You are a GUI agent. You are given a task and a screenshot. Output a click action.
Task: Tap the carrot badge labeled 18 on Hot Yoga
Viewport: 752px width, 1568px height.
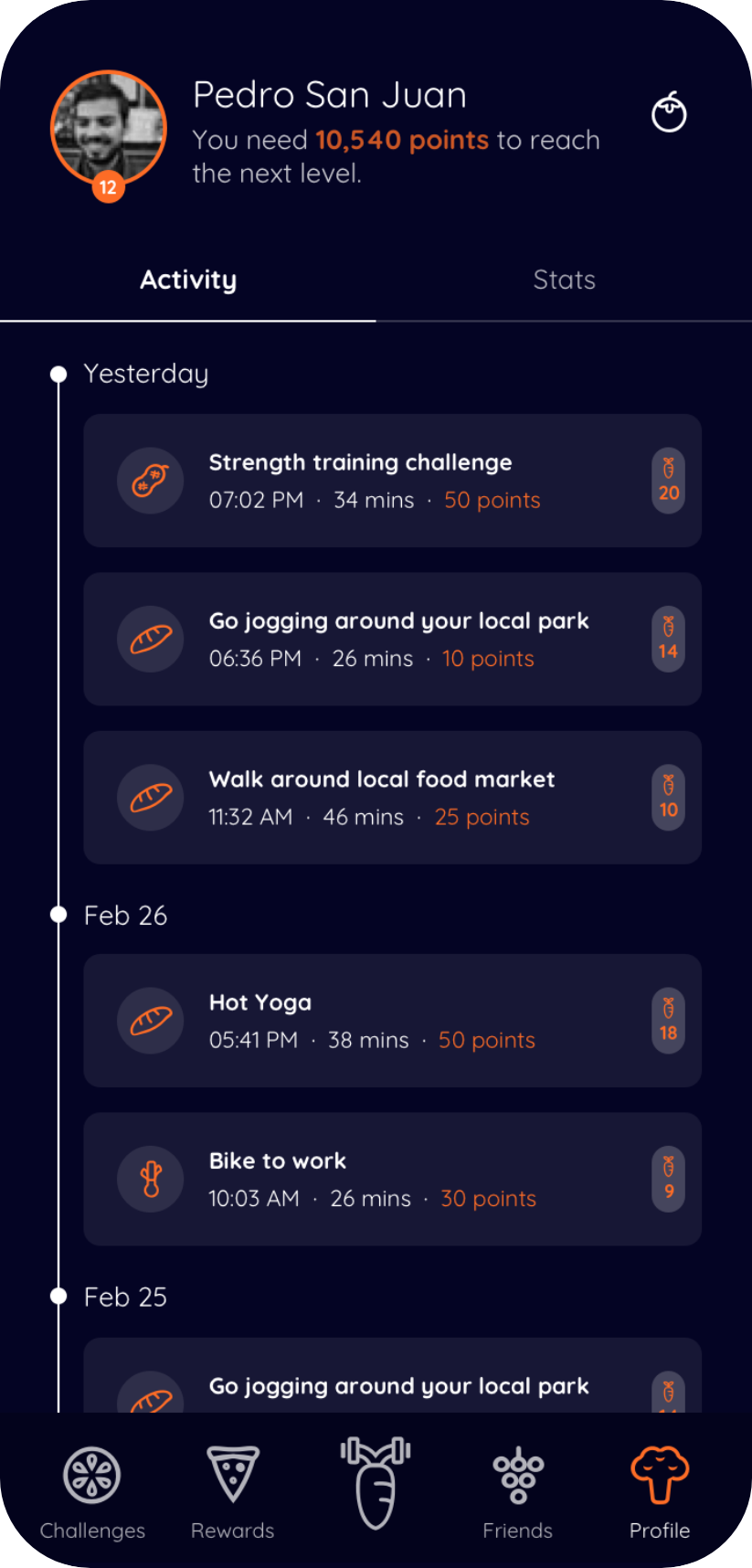[668, 1021]
